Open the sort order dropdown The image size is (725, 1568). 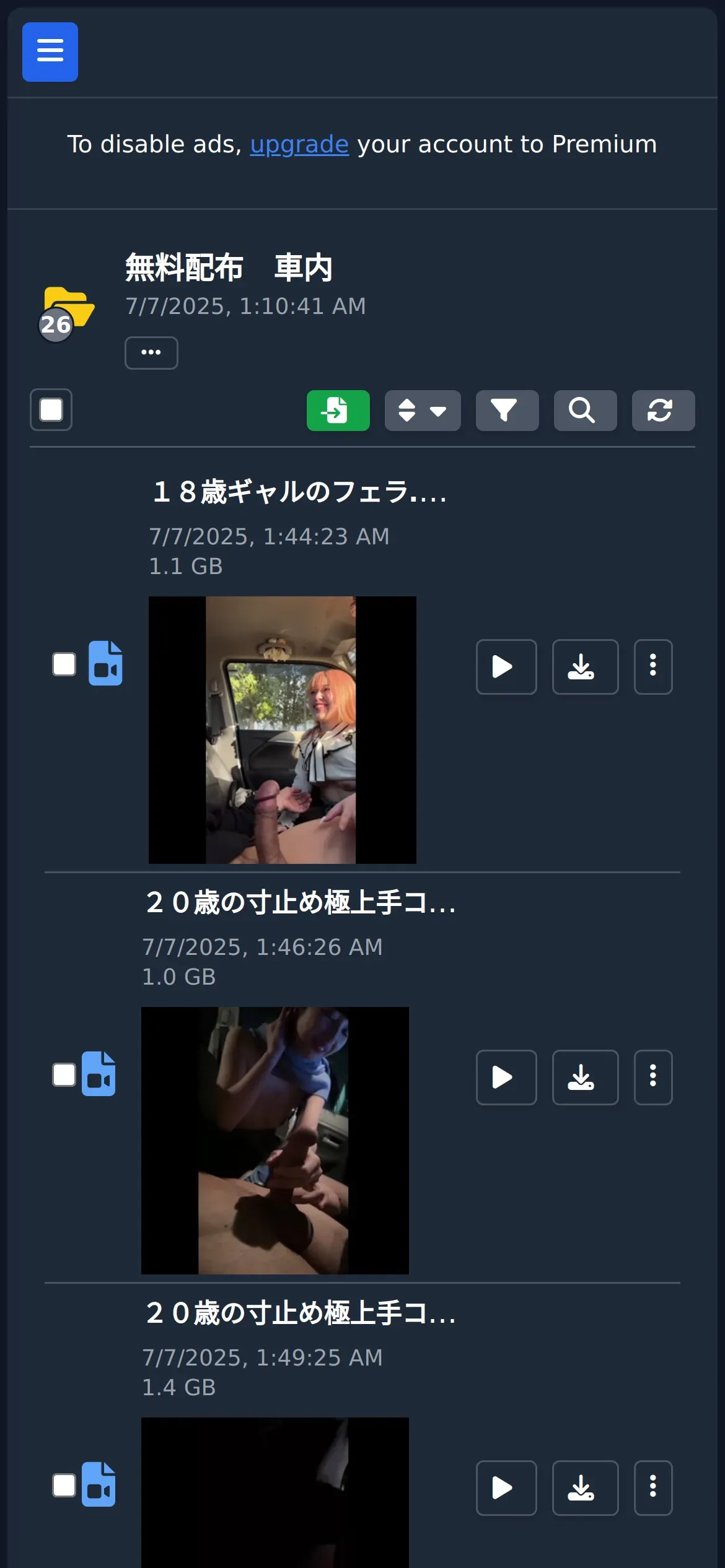(423, 410)
